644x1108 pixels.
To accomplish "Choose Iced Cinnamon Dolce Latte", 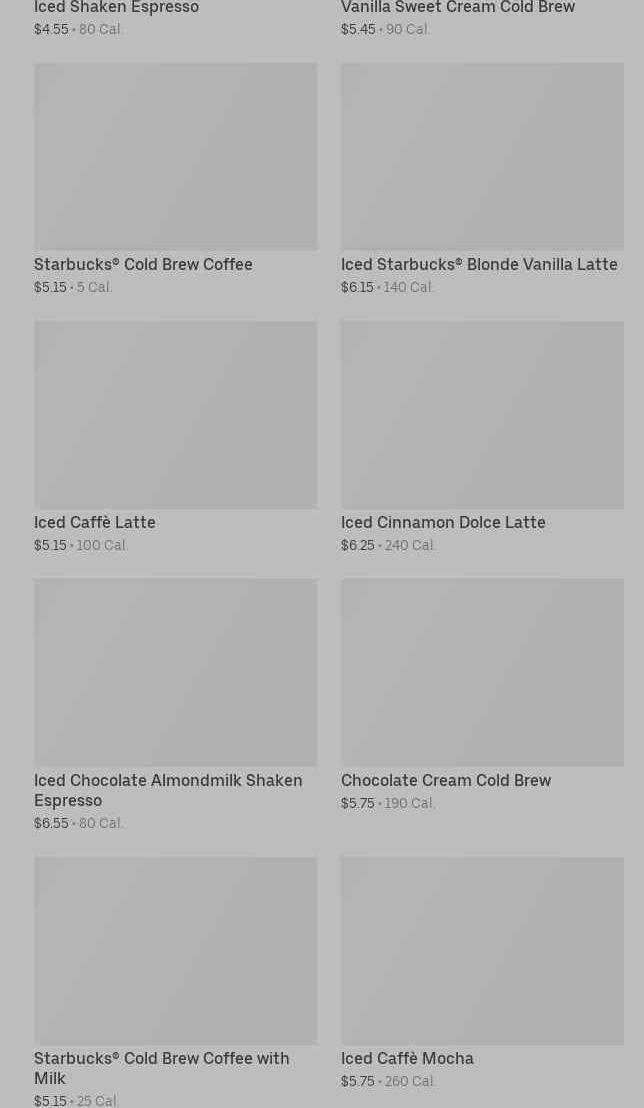I will tap(482, 437).
